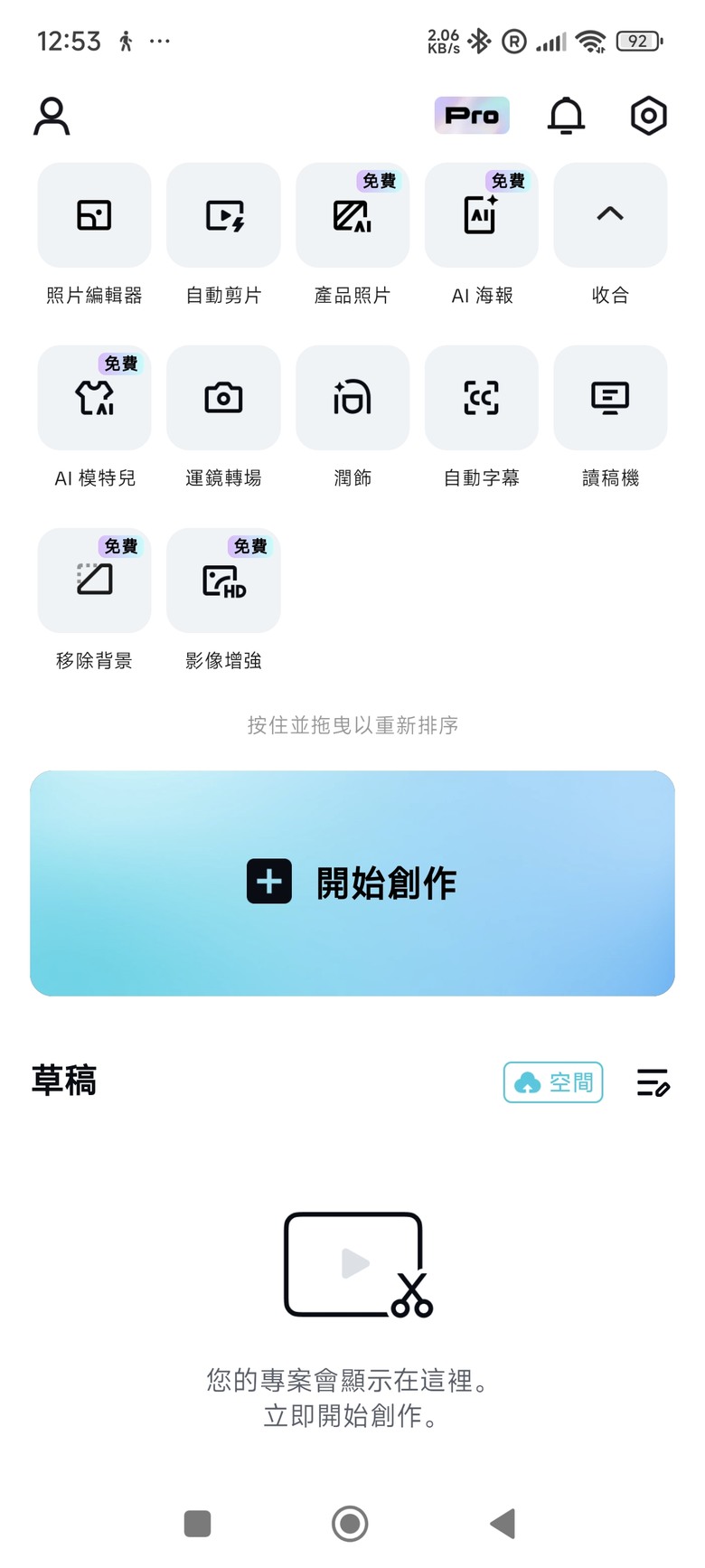The height and width of the screenshot is (1568, 705).
Task: Open 照片編輯器 photo editor
Action: click(94, 215)
